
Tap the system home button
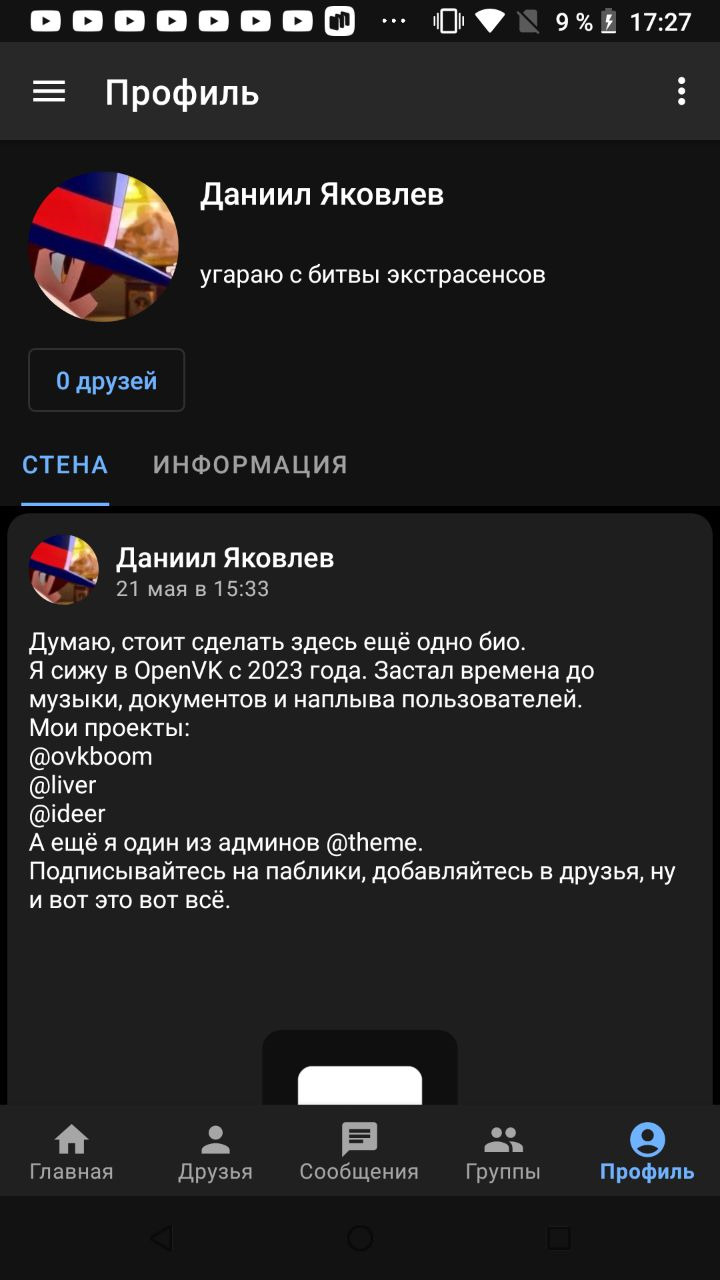tap(360, 1239)
